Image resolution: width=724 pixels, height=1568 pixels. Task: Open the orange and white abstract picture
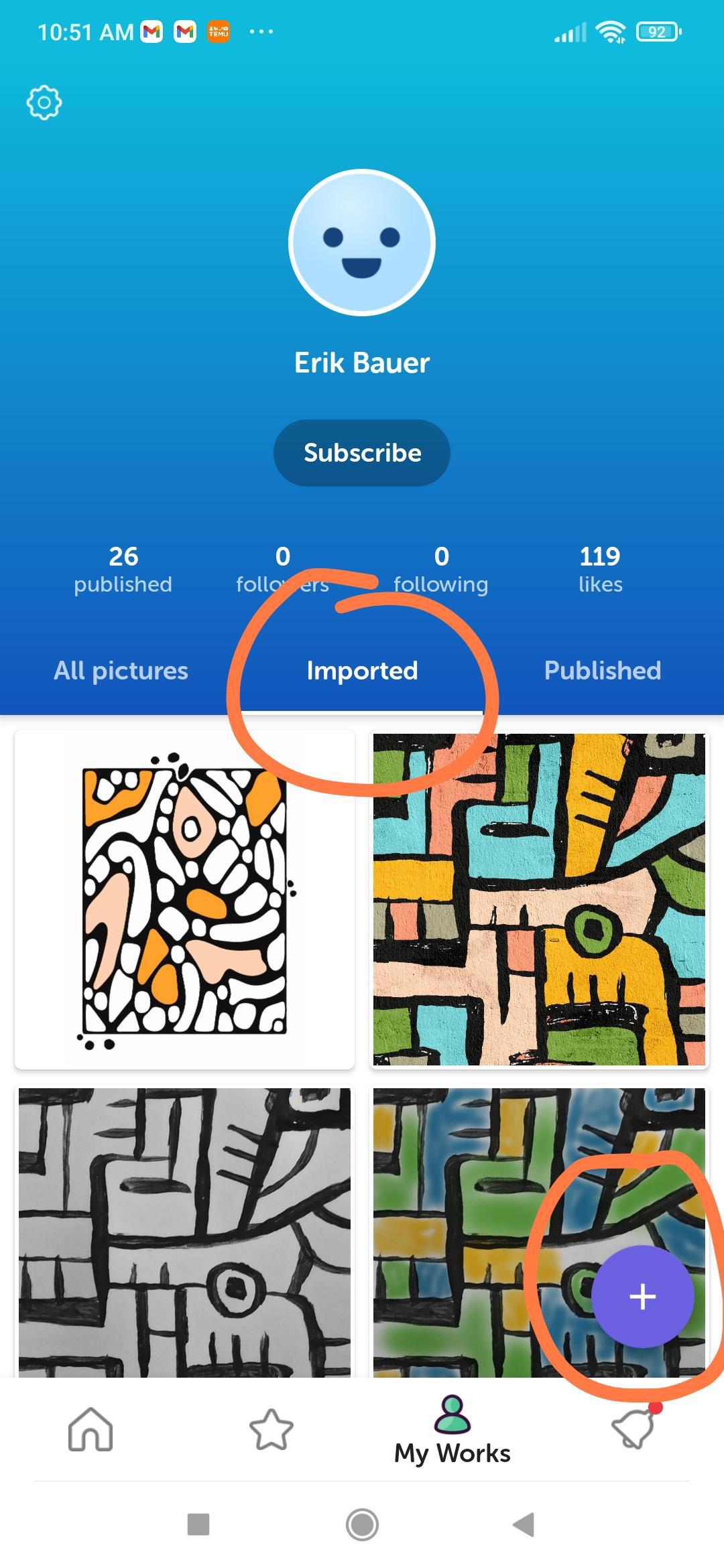point(184,899)
